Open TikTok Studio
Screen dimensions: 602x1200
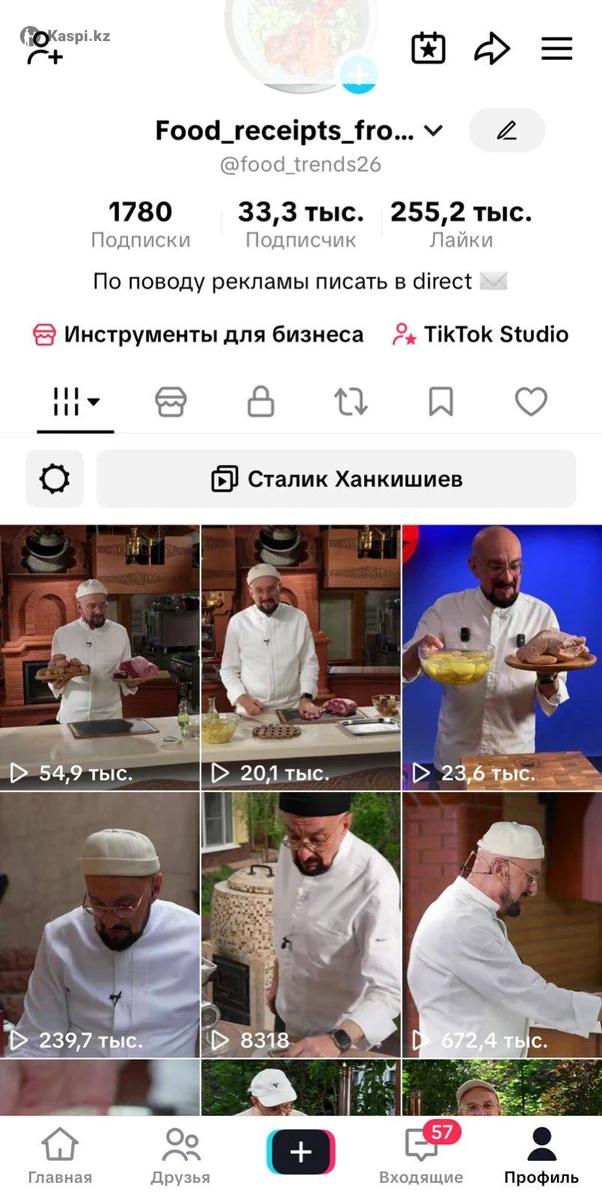pyautogui.click(x=480, y=335)
